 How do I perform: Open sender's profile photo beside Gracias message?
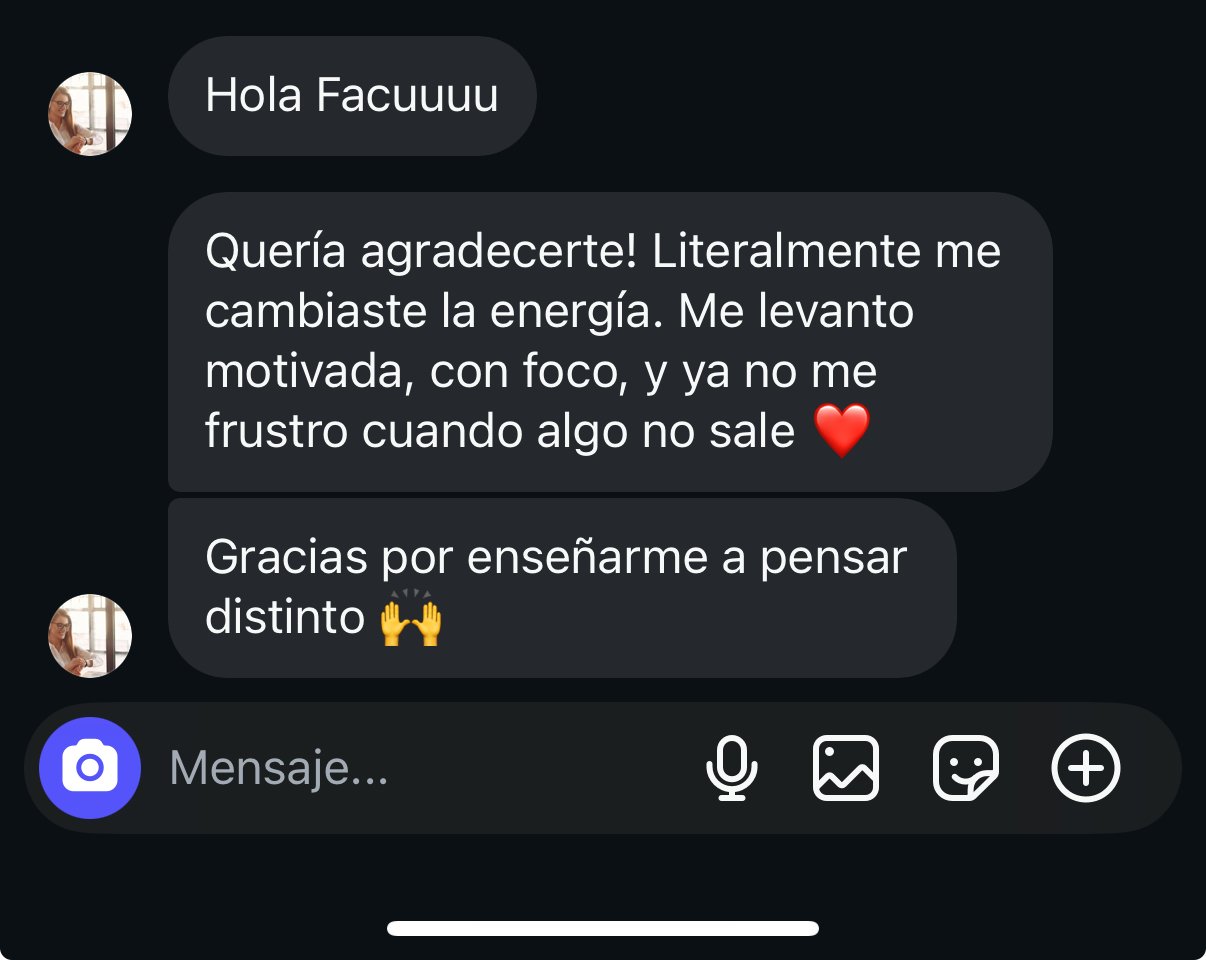click(90, 636)
